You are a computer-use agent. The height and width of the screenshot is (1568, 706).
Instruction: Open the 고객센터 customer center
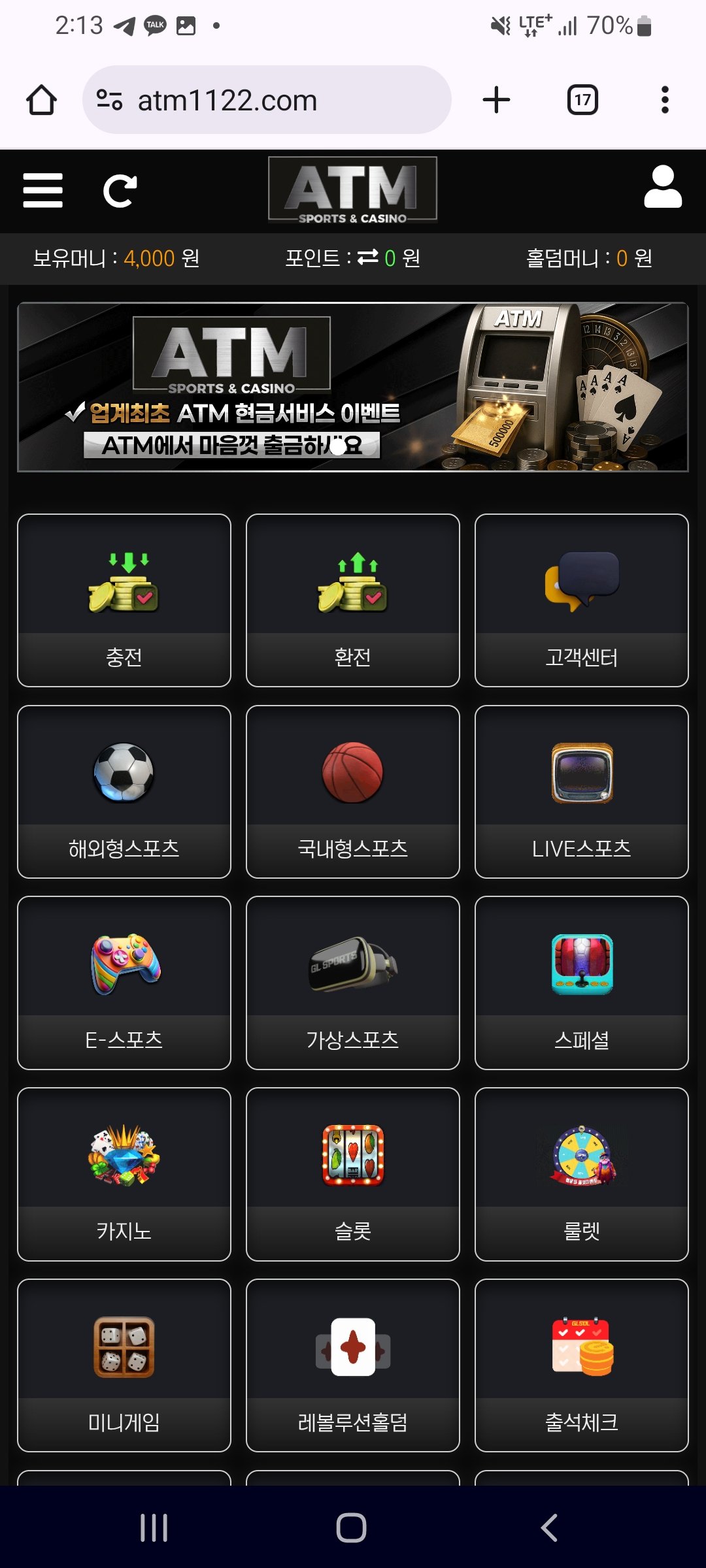pos(582,600)
